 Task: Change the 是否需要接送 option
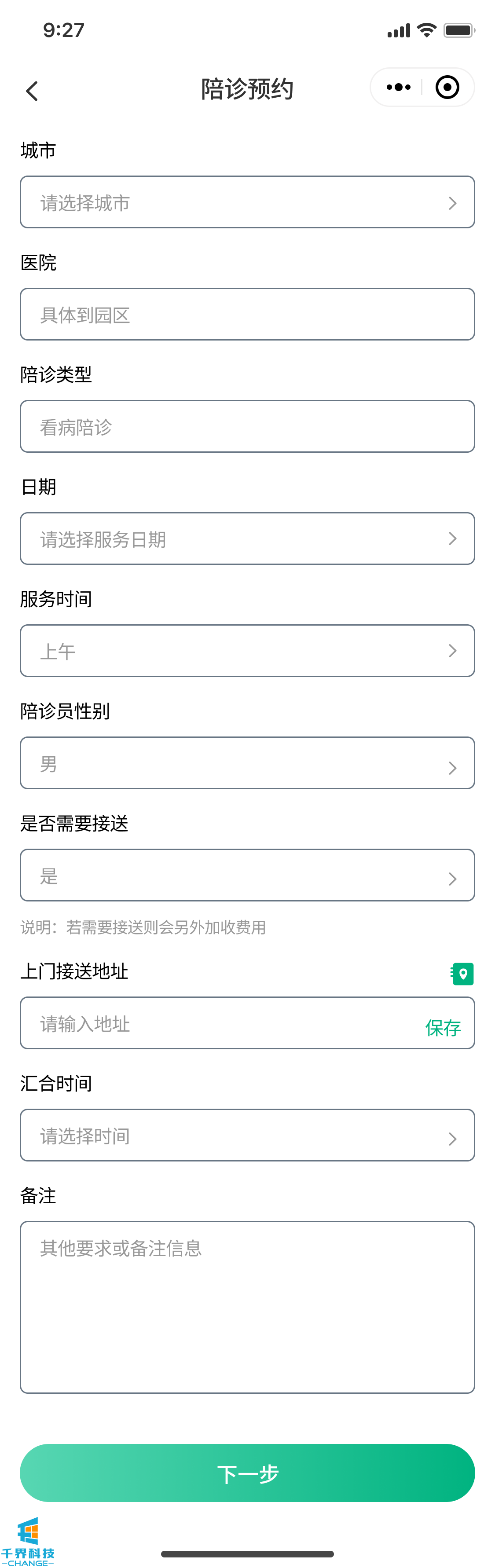(247, 876)
